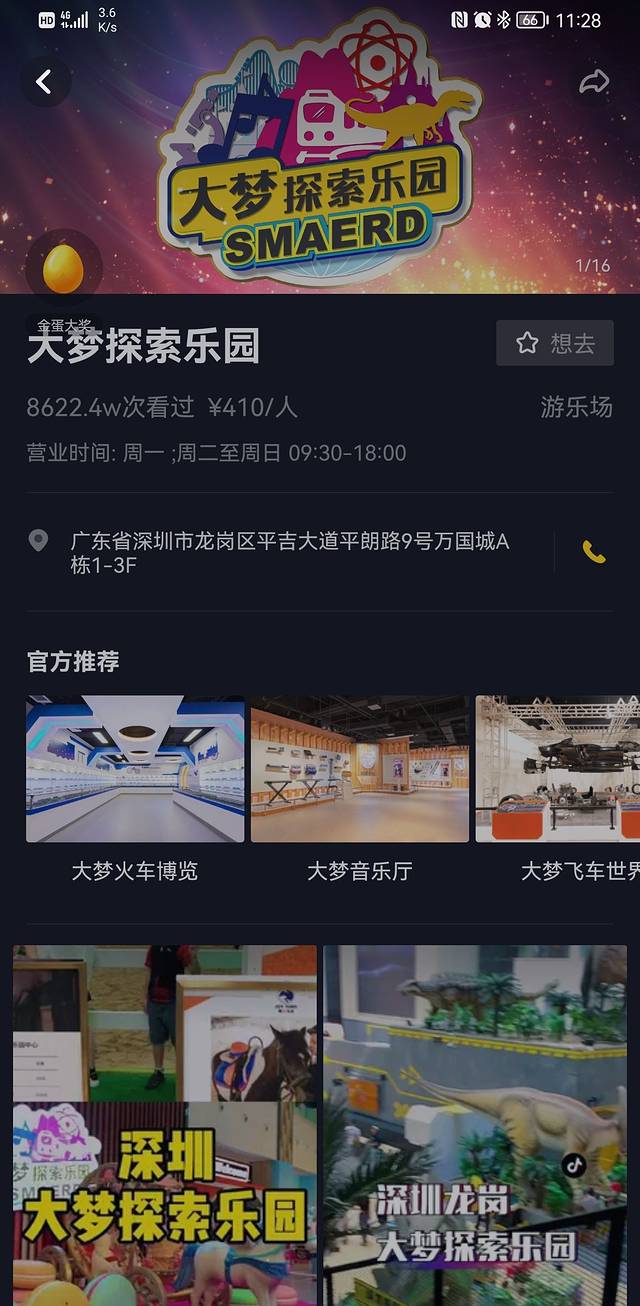The height and width of the screenshot is (1306, 640).
Task: Mark 大梦探索乐园 as 想去
Action: pos(555,343)
